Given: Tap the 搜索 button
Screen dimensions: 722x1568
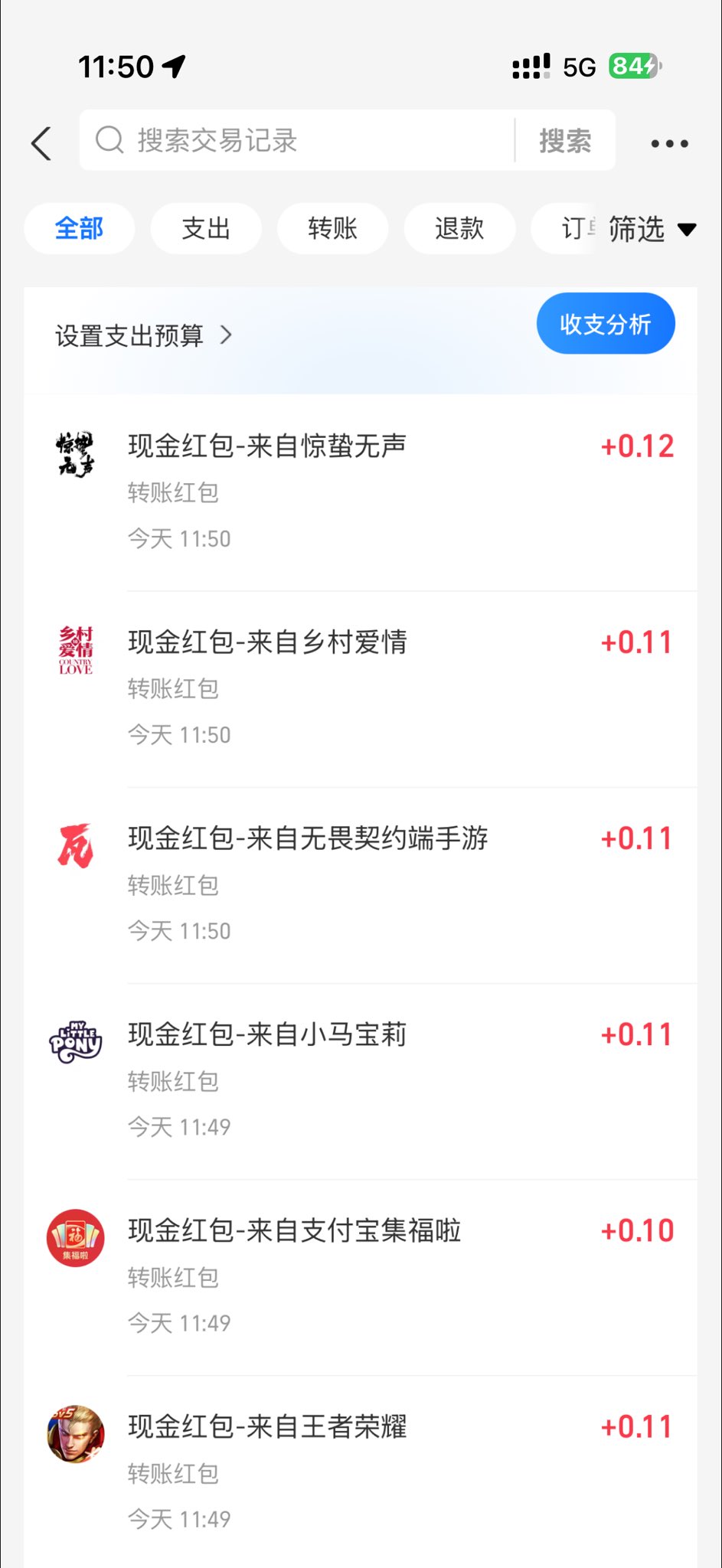Looking at the screenshot, I should (x=565, y=141).
